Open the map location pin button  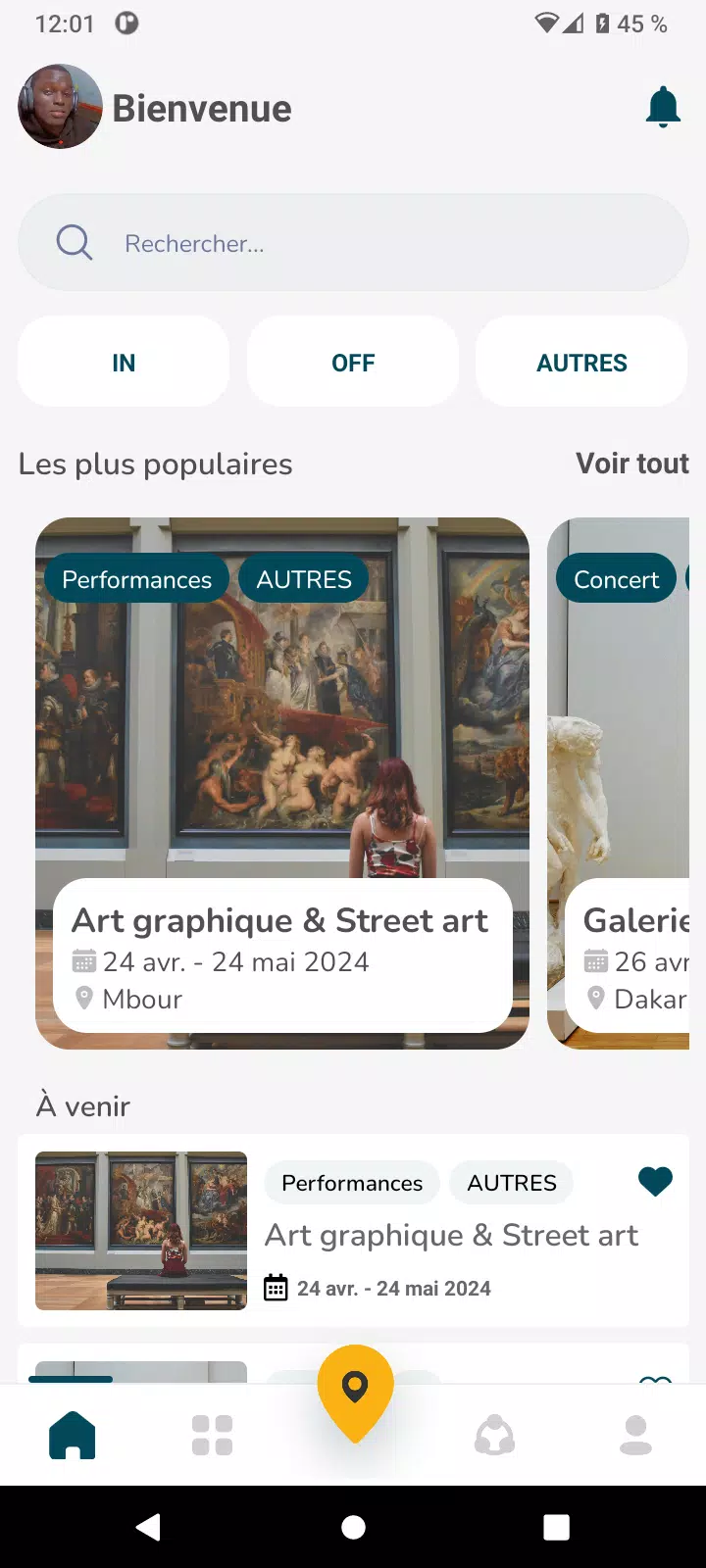coord(355,1392)
